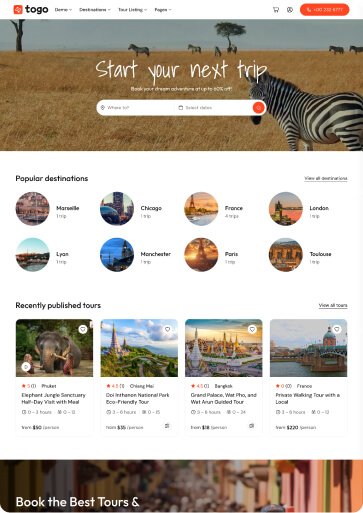Open the Select dates picker
Screen dimensions: 363x513
(213, 108)
